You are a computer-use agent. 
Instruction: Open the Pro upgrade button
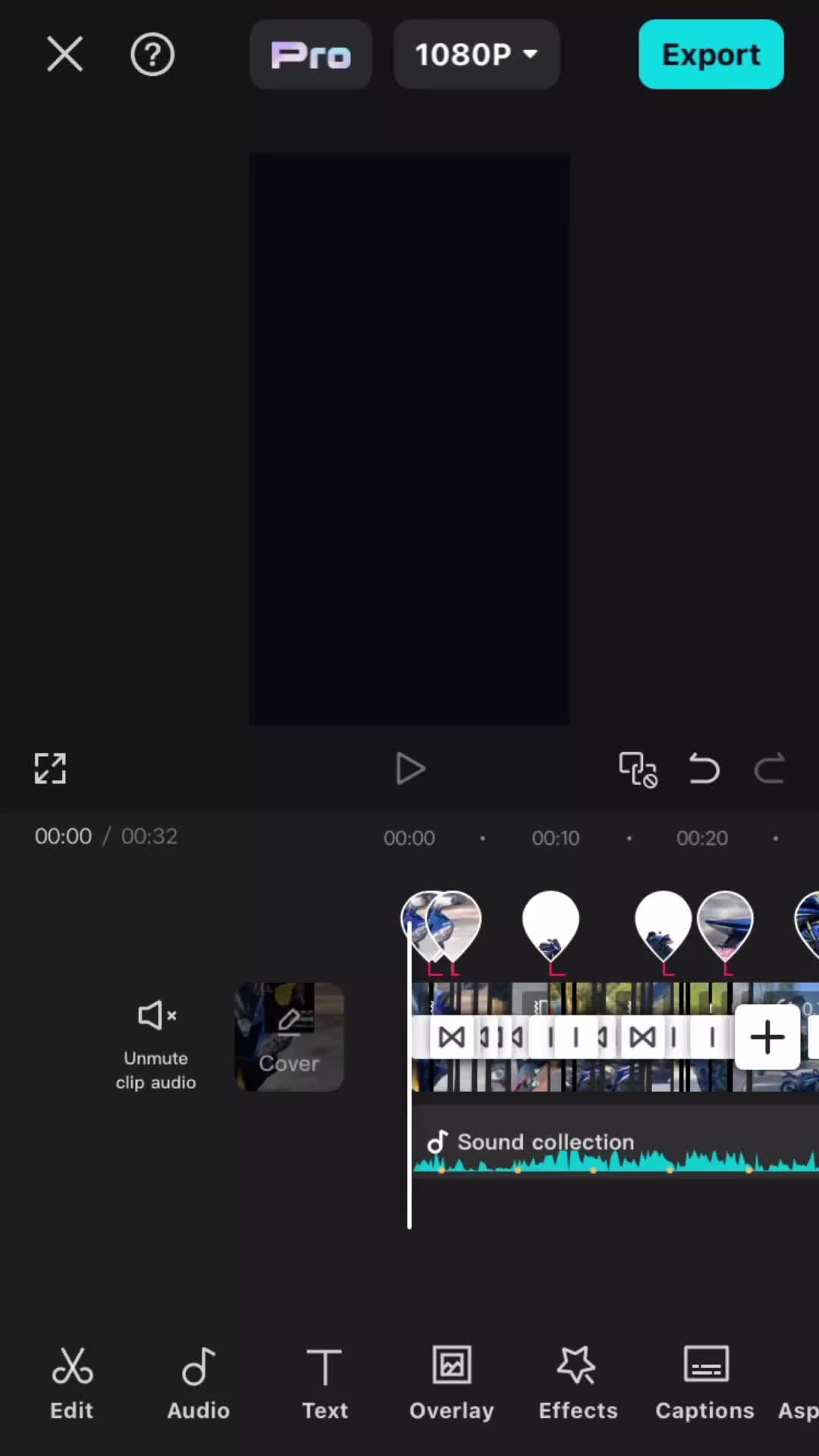311,55
